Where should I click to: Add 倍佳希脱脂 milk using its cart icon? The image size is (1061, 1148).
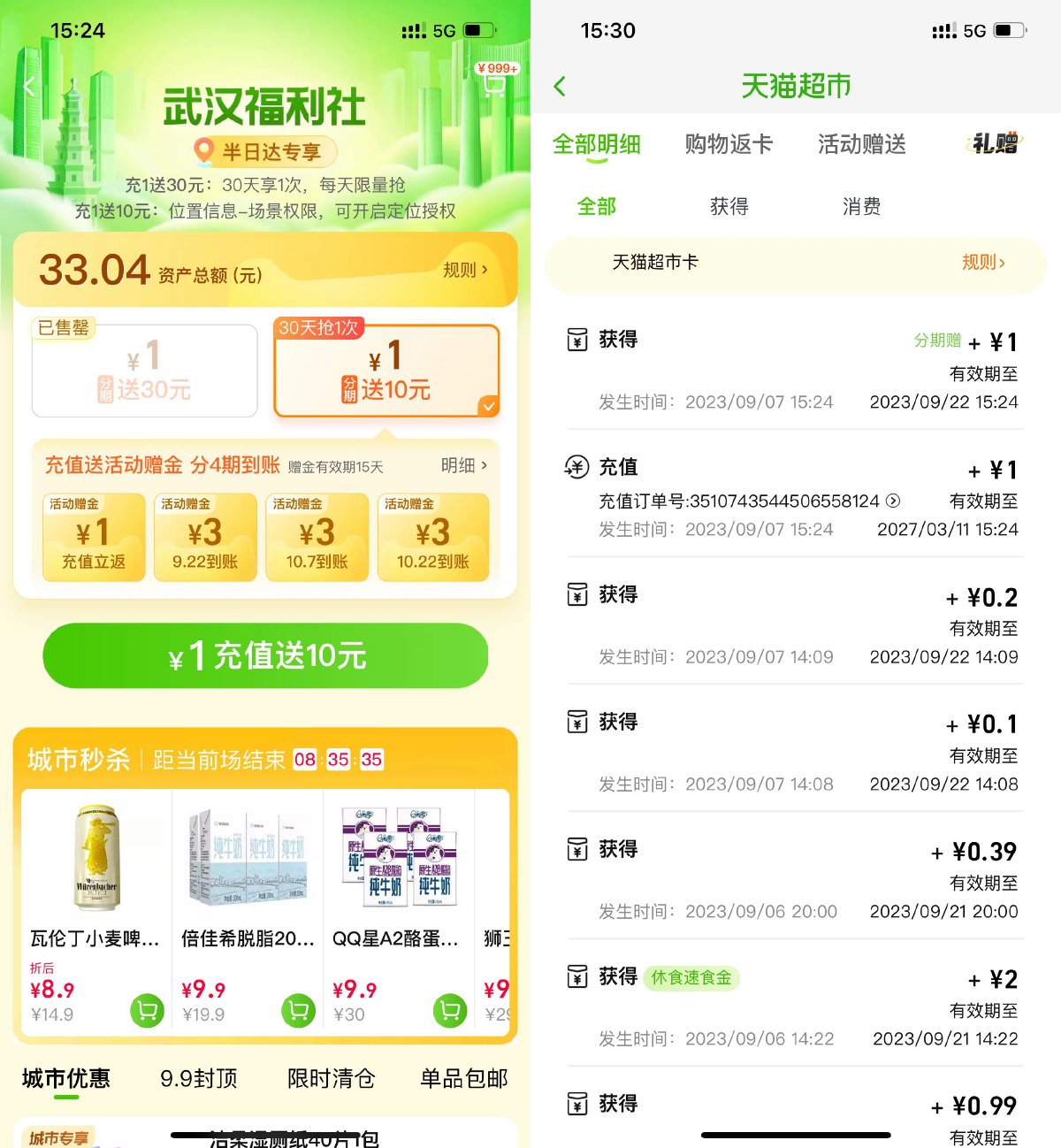coord(298,1009)
